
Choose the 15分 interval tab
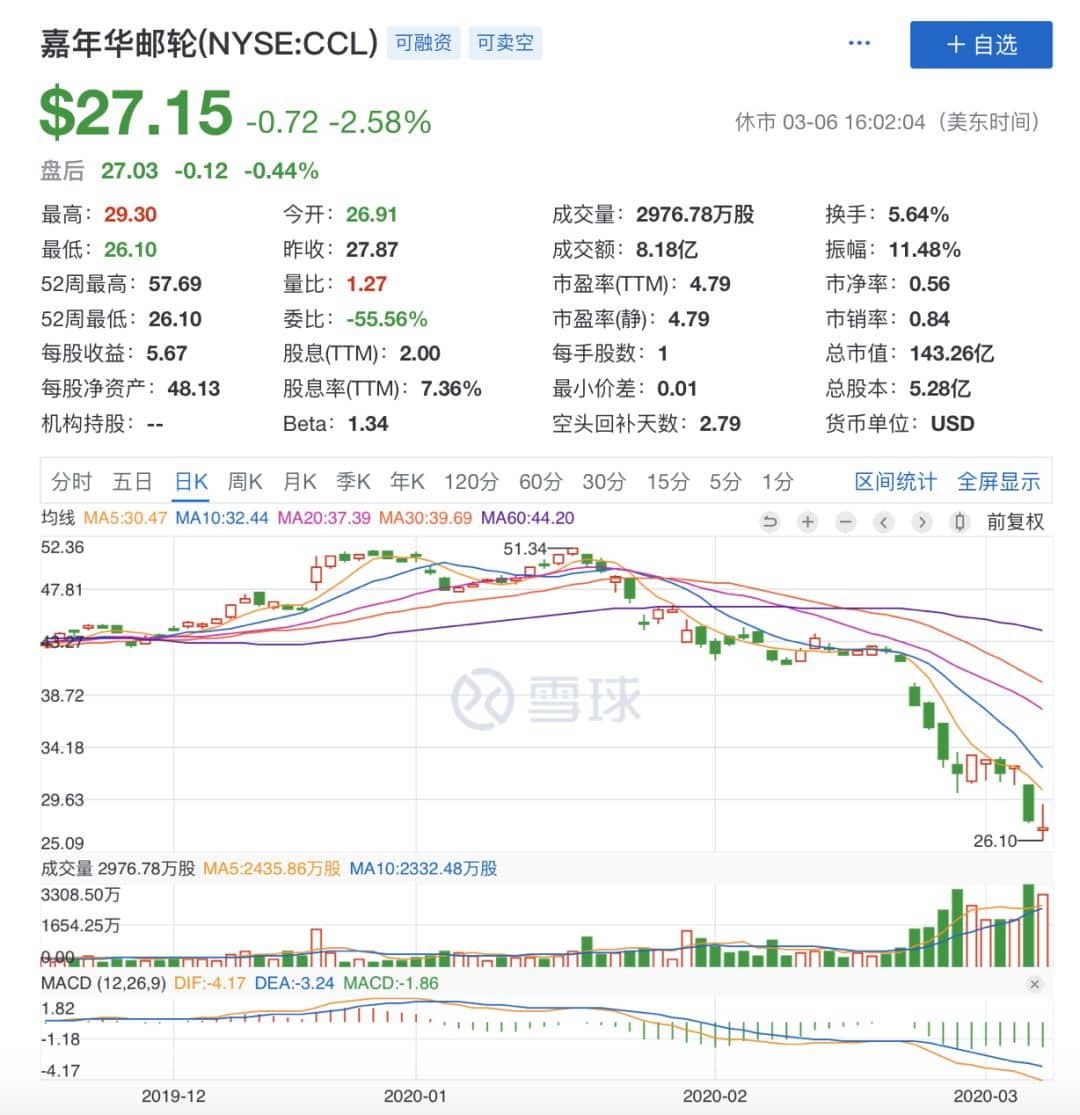pos(667,482)
